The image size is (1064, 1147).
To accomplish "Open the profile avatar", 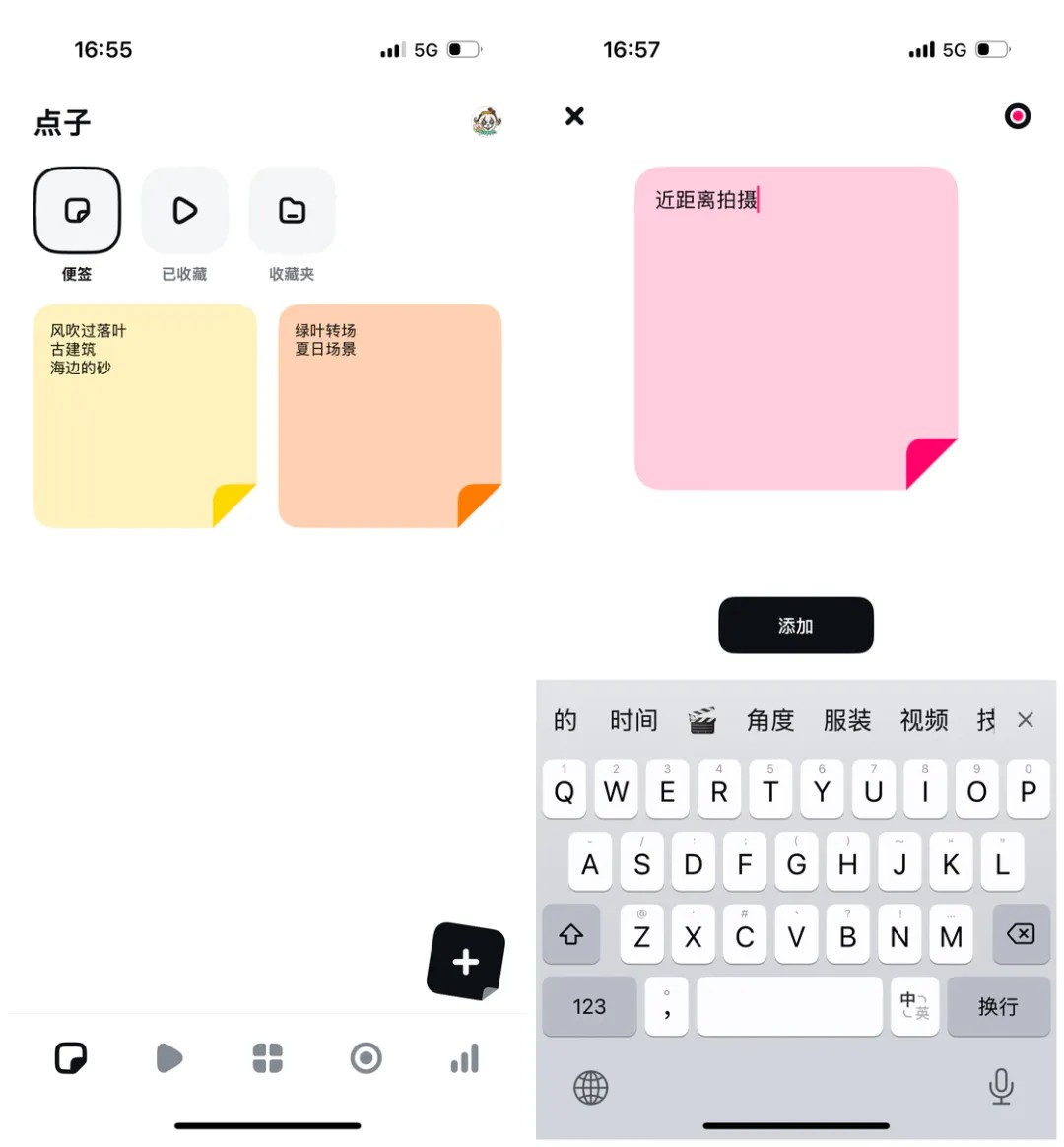I will [486, 122].
